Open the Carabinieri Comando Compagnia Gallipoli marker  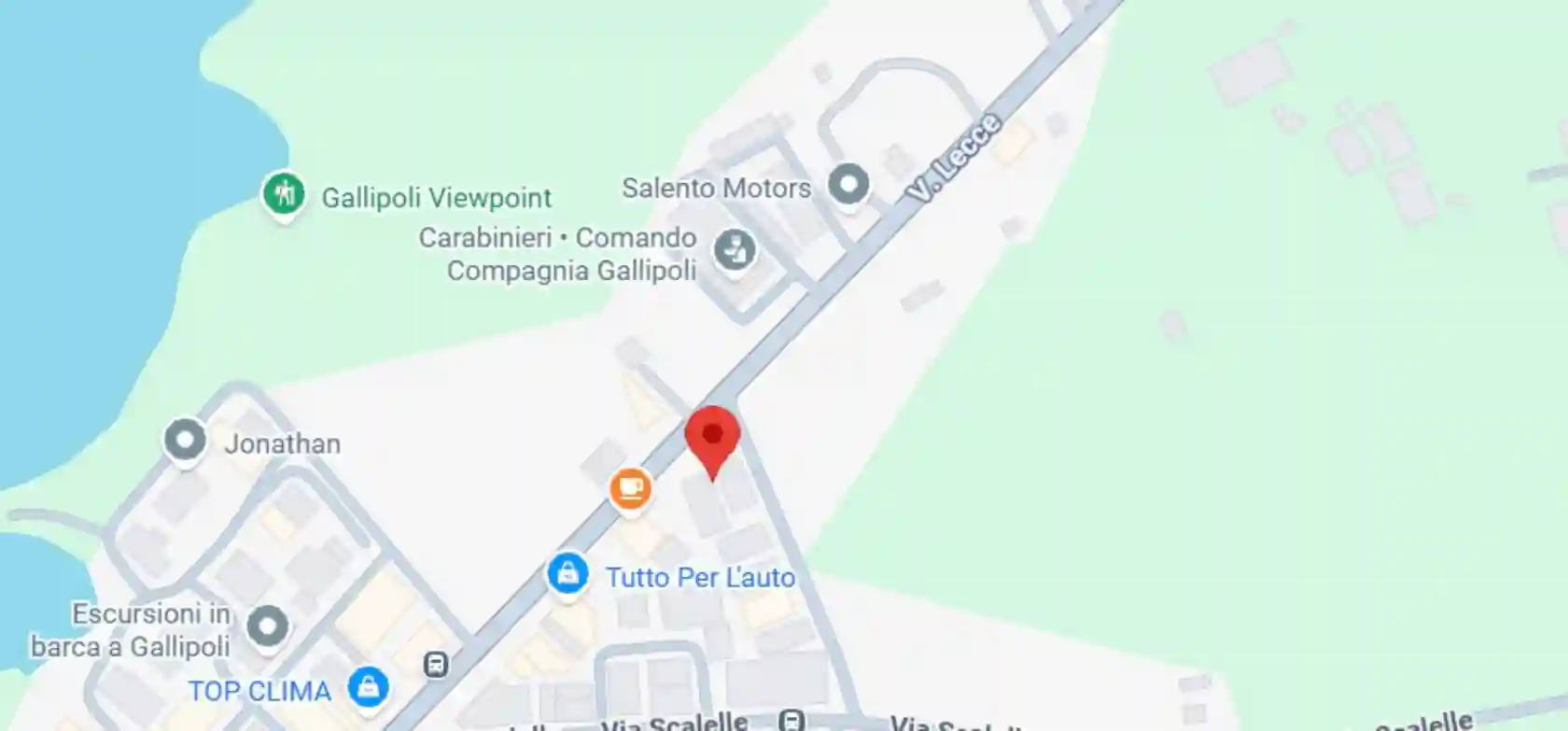coord(735,250)
